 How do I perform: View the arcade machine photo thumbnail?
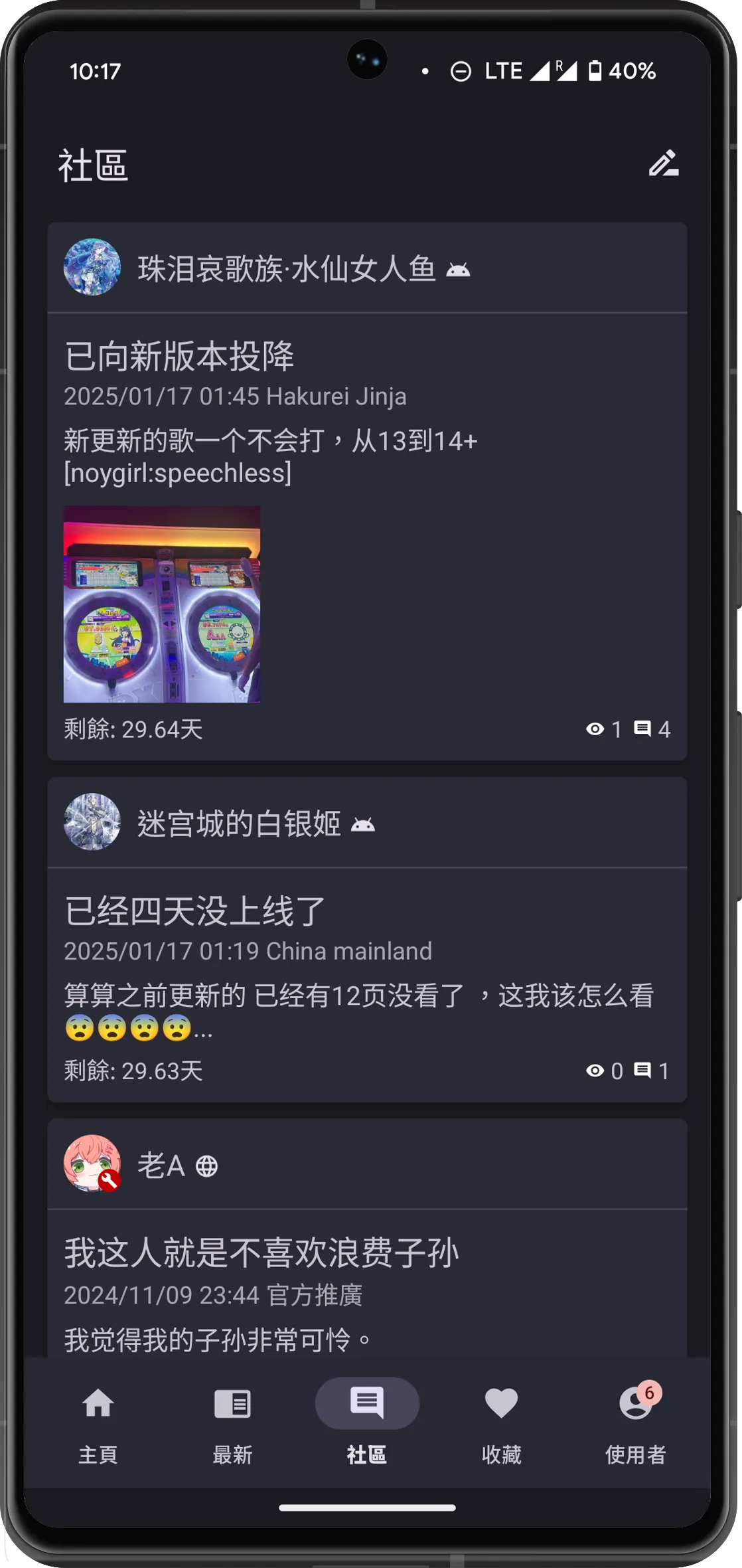(162, 603)
